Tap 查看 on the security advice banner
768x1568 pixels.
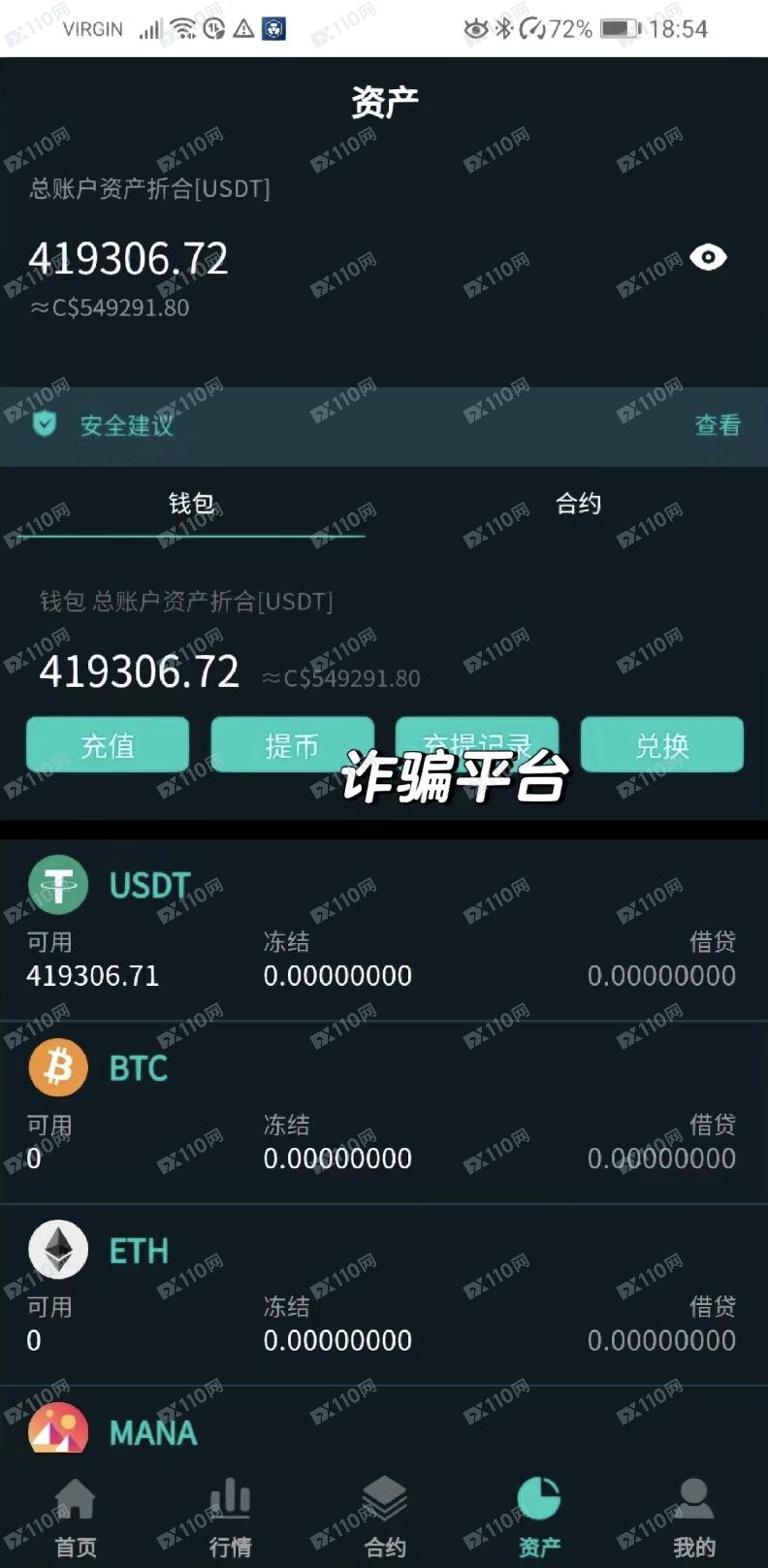pyautogui.click(x=718, y=425)
